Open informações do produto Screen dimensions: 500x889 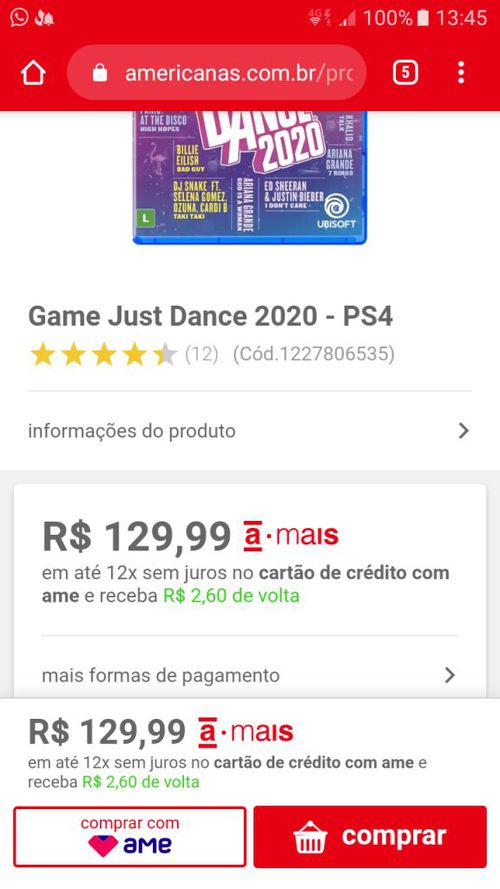coord(249,431)
